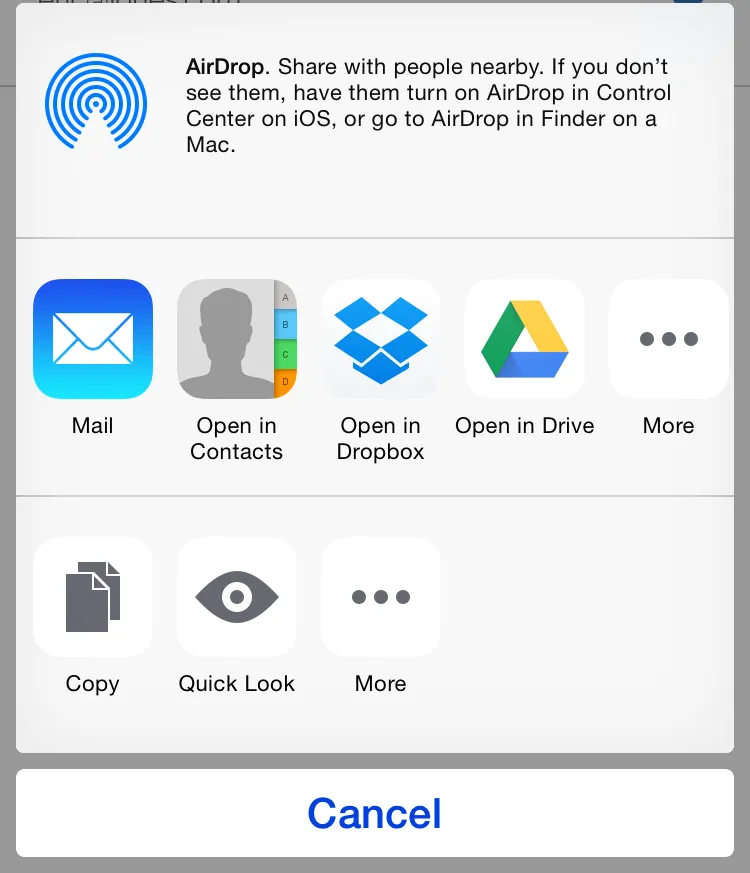Open in Contacts
750x873 pixels.
click(237, 339)
